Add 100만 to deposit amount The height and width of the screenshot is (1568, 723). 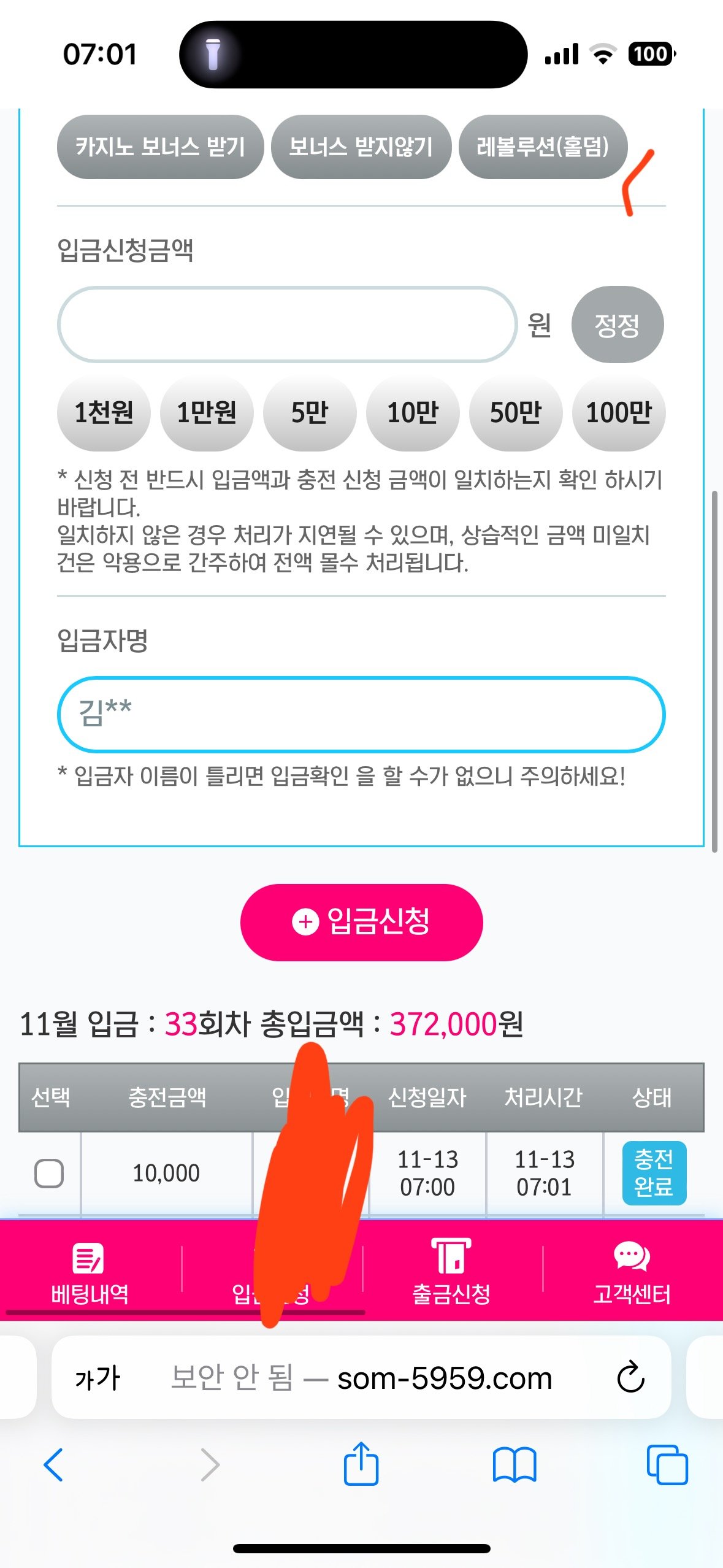coord(619,412)
